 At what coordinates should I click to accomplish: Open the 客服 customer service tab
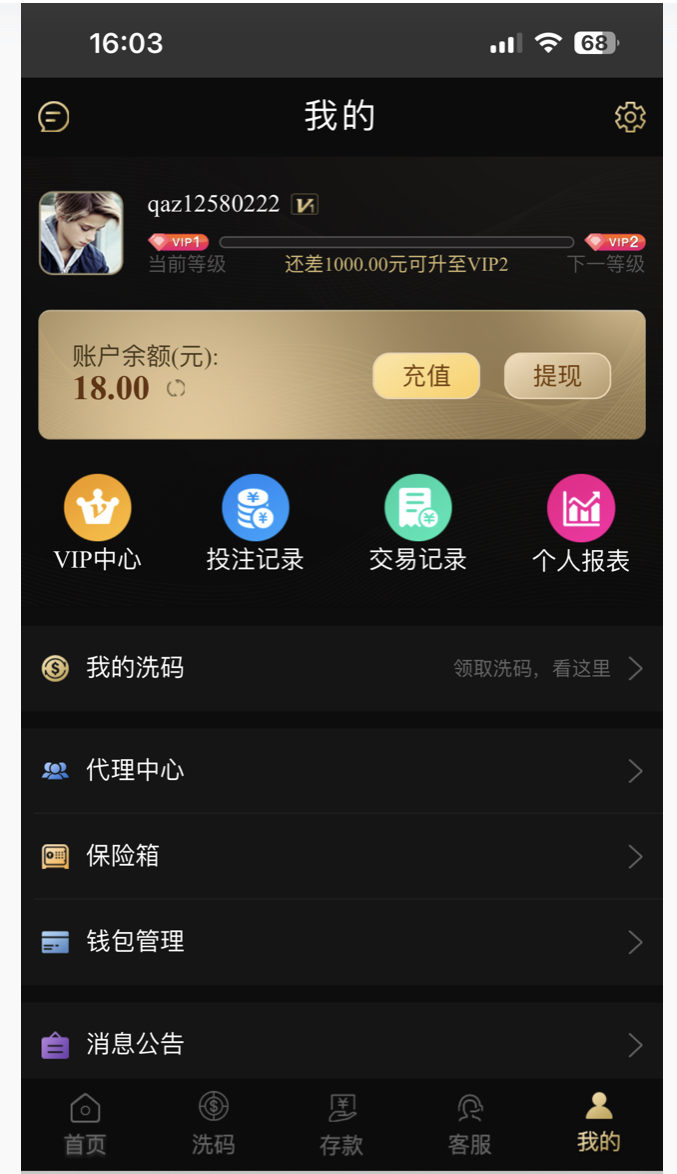click(470, 1123)
